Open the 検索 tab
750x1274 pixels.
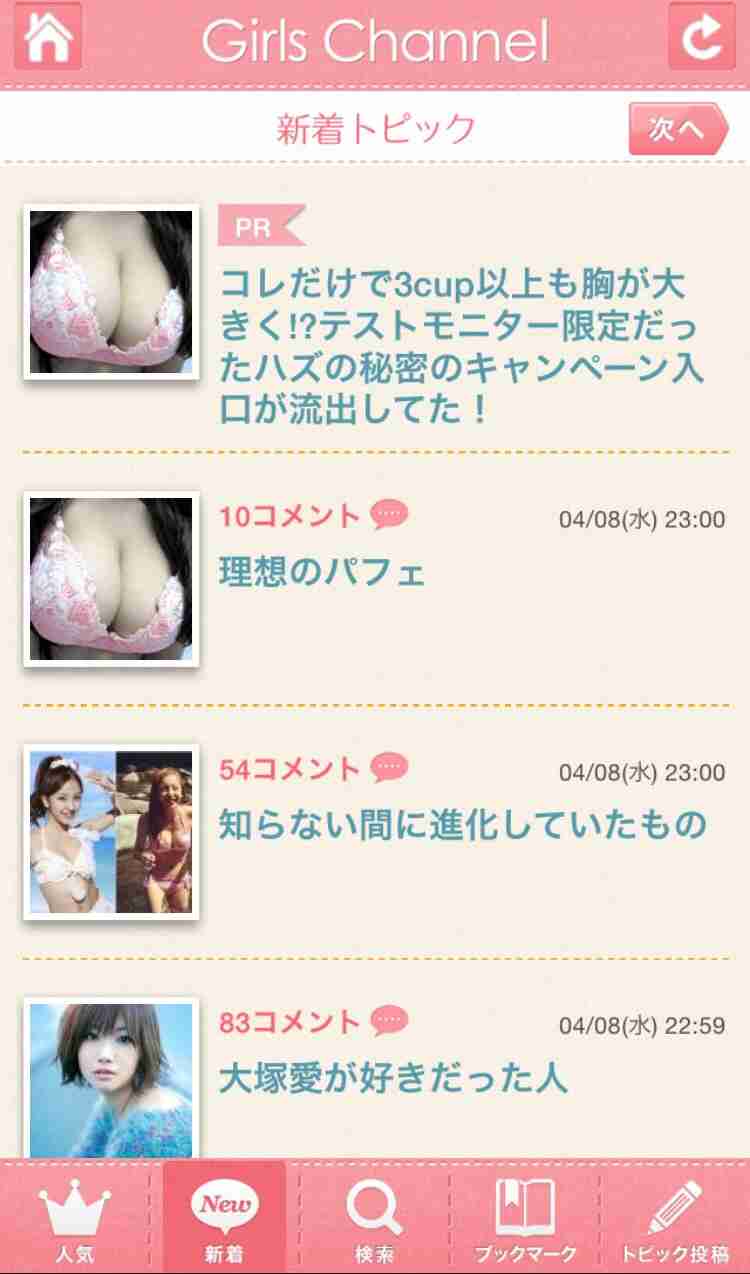tap(375, 1217)
